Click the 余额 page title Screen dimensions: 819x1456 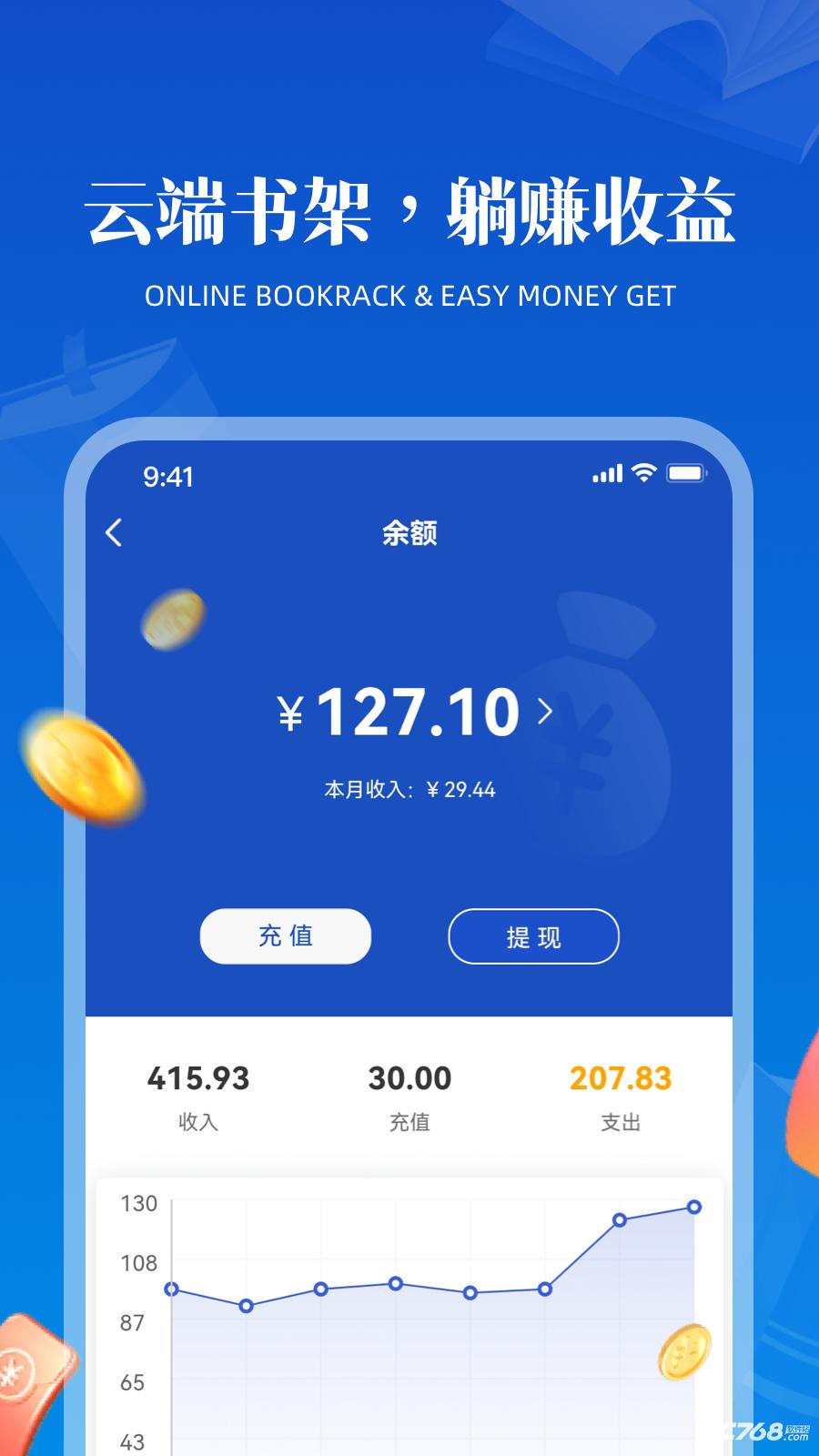(409, 533)
